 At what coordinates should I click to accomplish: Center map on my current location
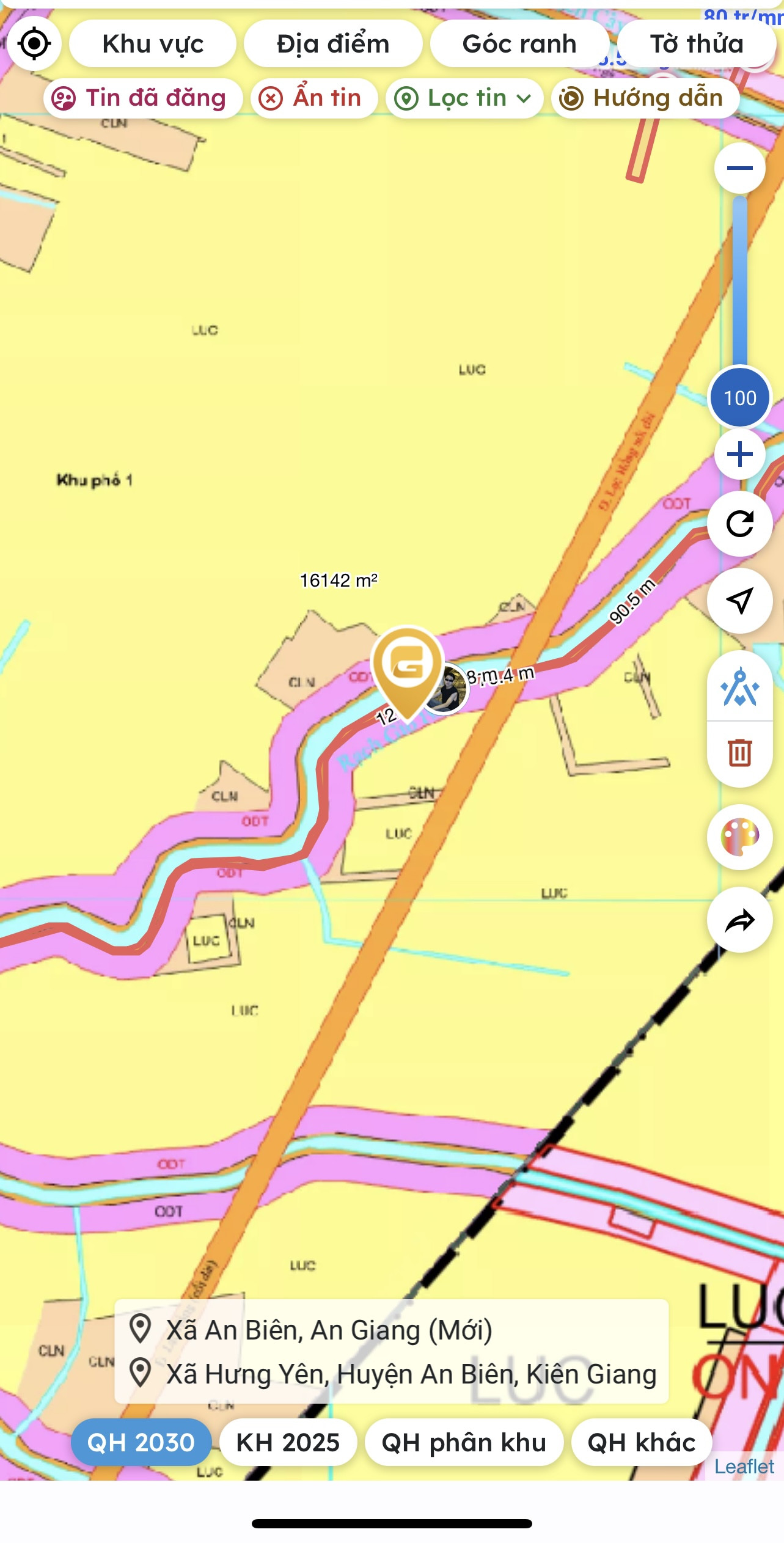click(34, 43)
